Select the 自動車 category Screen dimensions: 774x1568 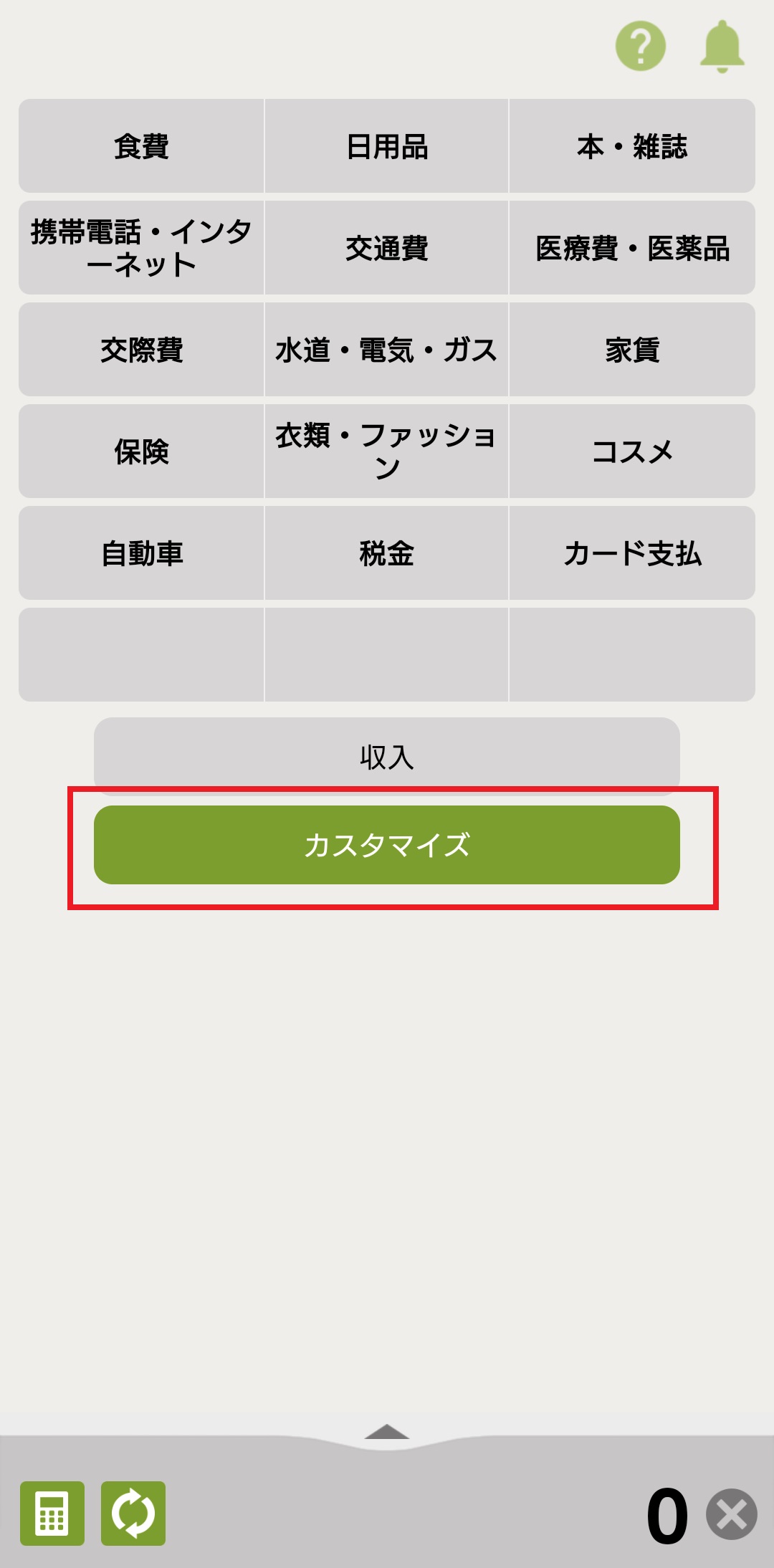coord(141,553)
